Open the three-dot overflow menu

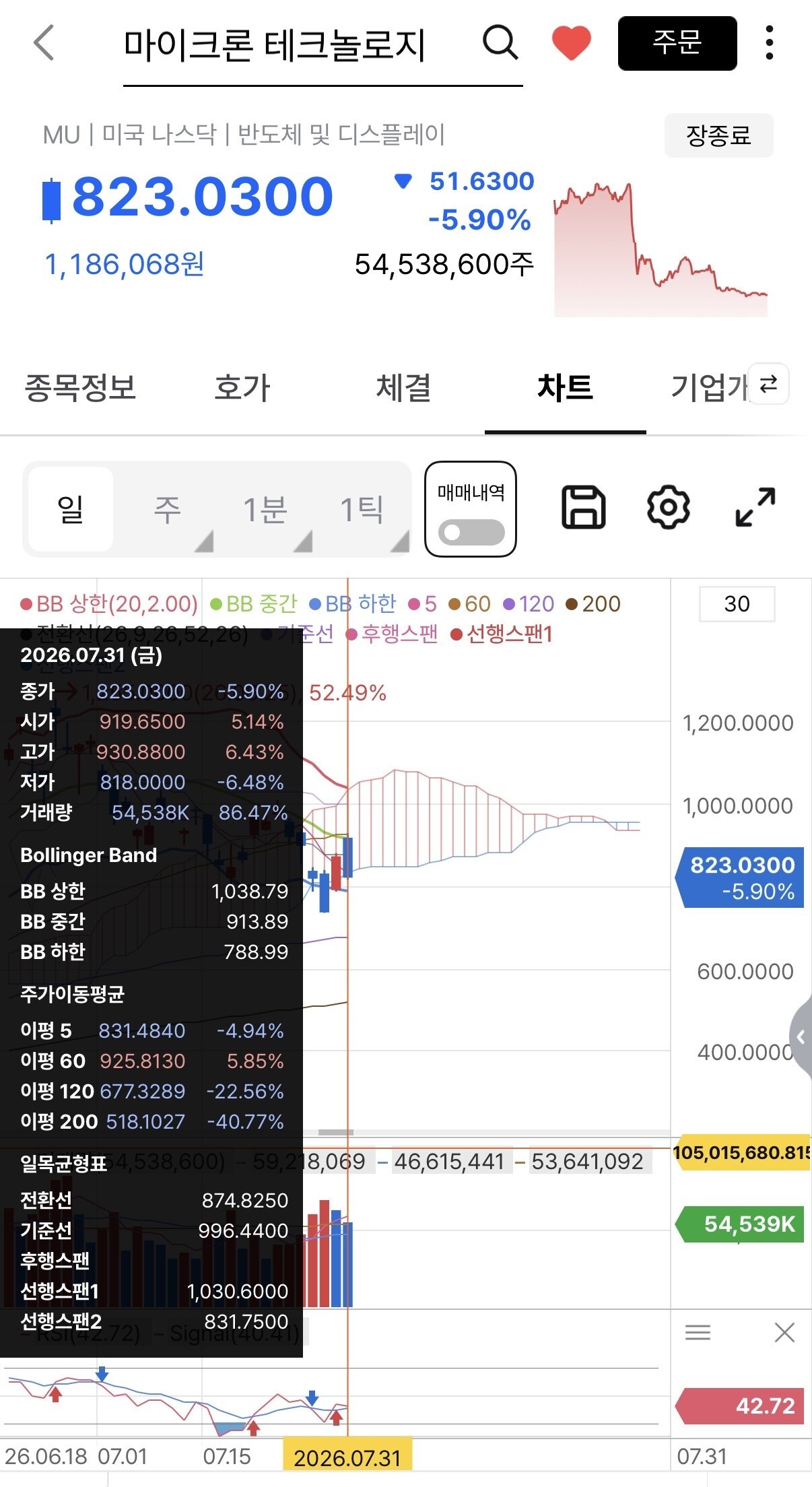770,43
